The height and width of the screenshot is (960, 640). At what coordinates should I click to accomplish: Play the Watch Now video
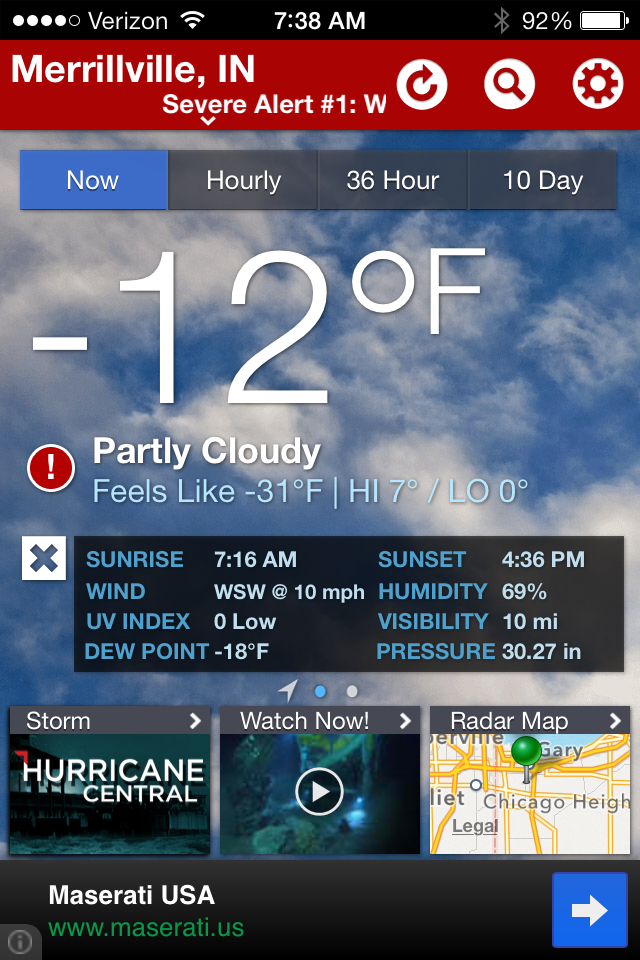point(320,793)
